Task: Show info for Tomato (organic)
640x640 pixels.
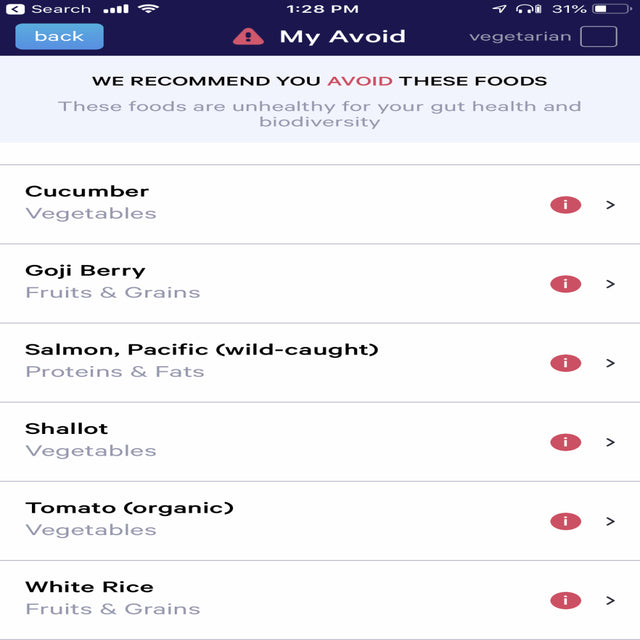Action: tap(565, 521)
